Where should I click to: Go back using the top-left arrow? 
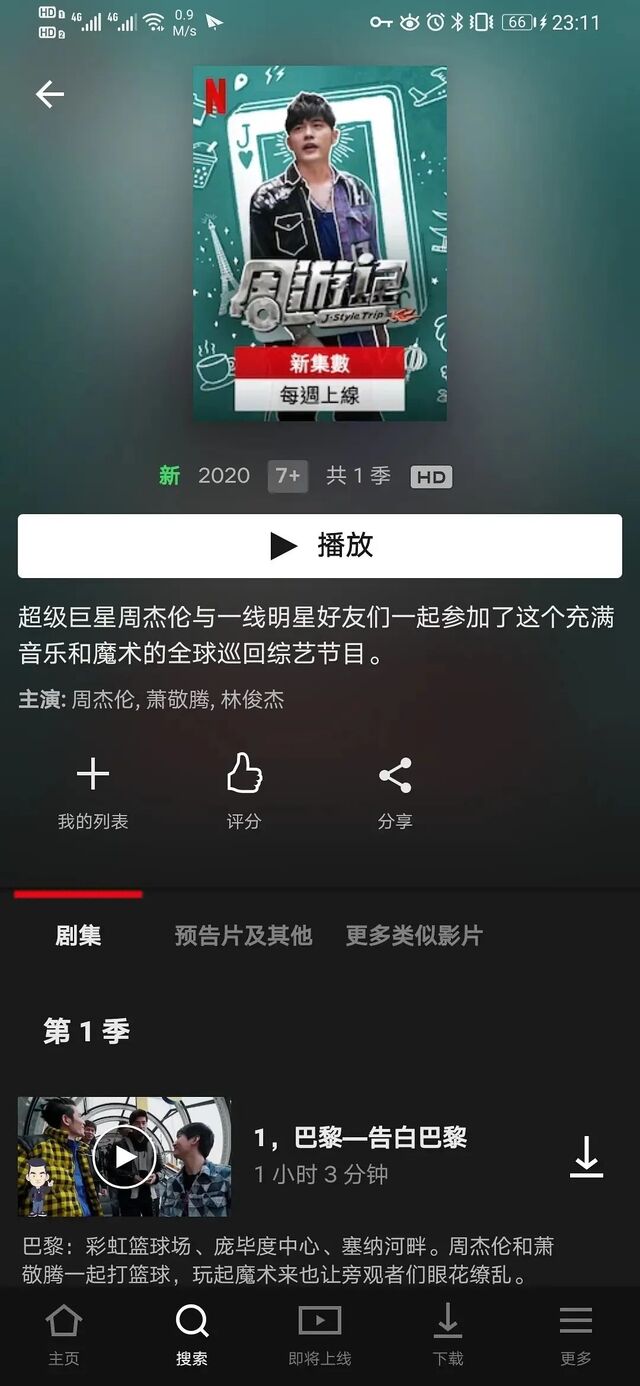coord(49,95)
